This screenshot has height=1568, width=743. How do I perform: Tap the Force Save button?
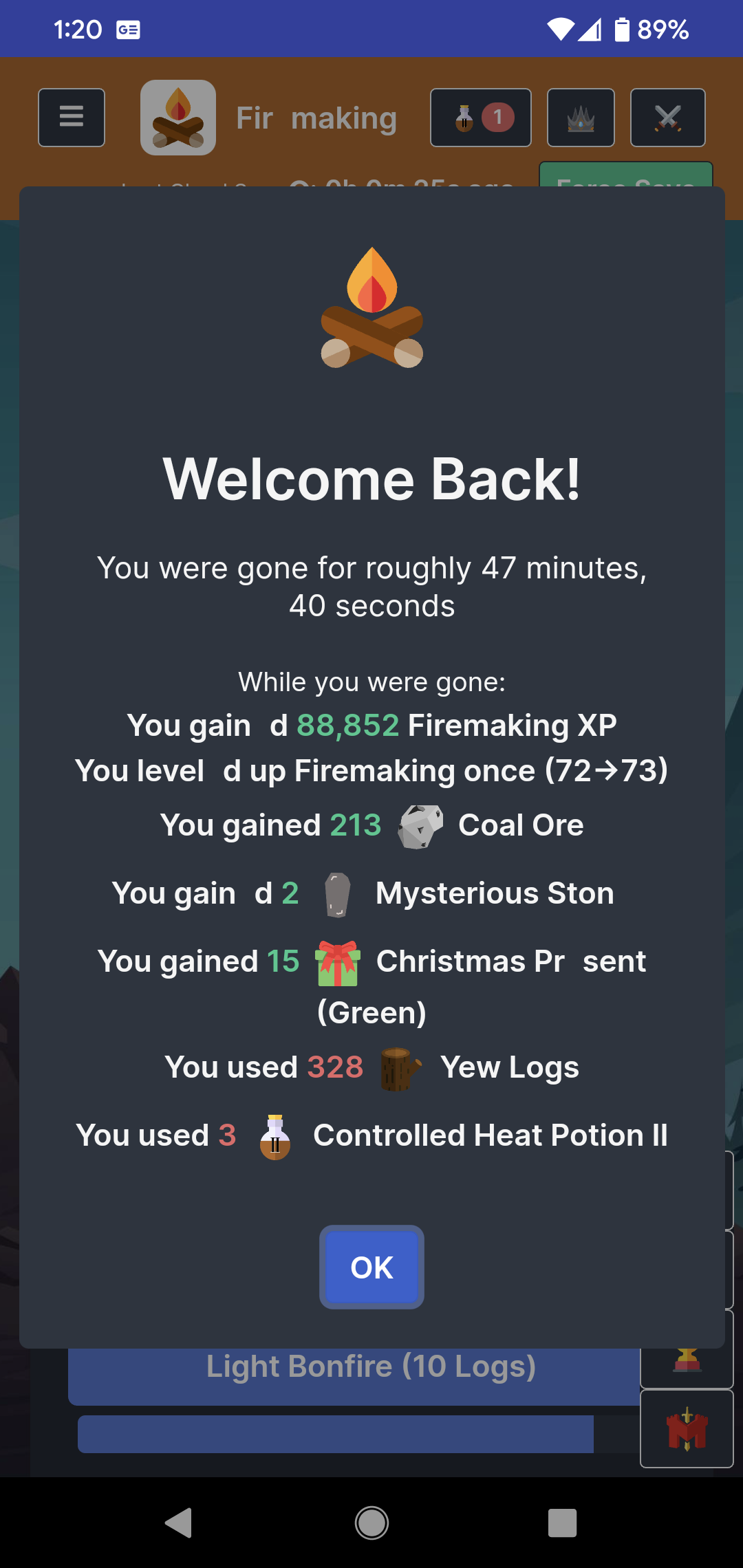626,175
